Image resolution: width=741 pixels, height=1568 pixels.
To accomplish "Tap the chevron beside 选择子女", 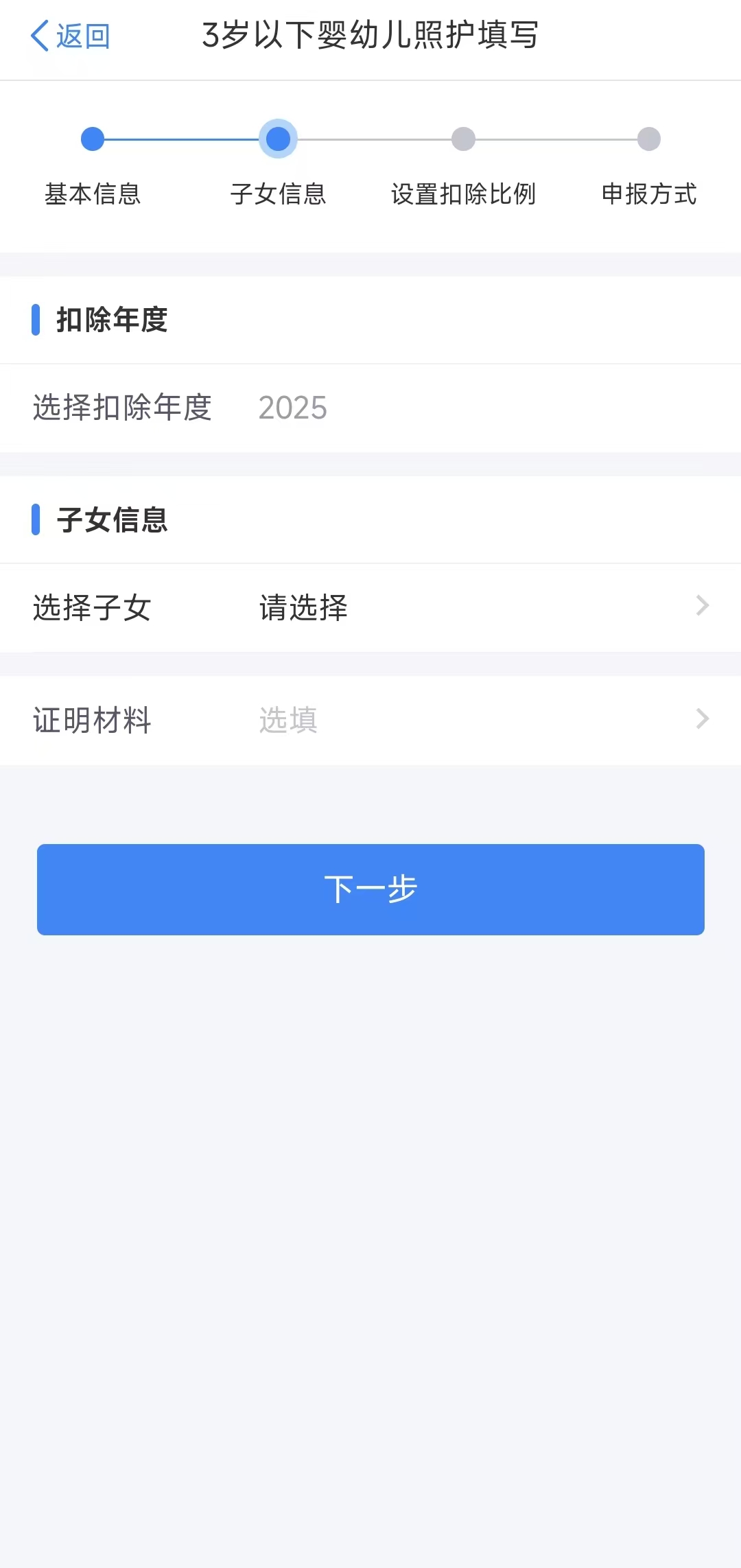I will 701,607.
